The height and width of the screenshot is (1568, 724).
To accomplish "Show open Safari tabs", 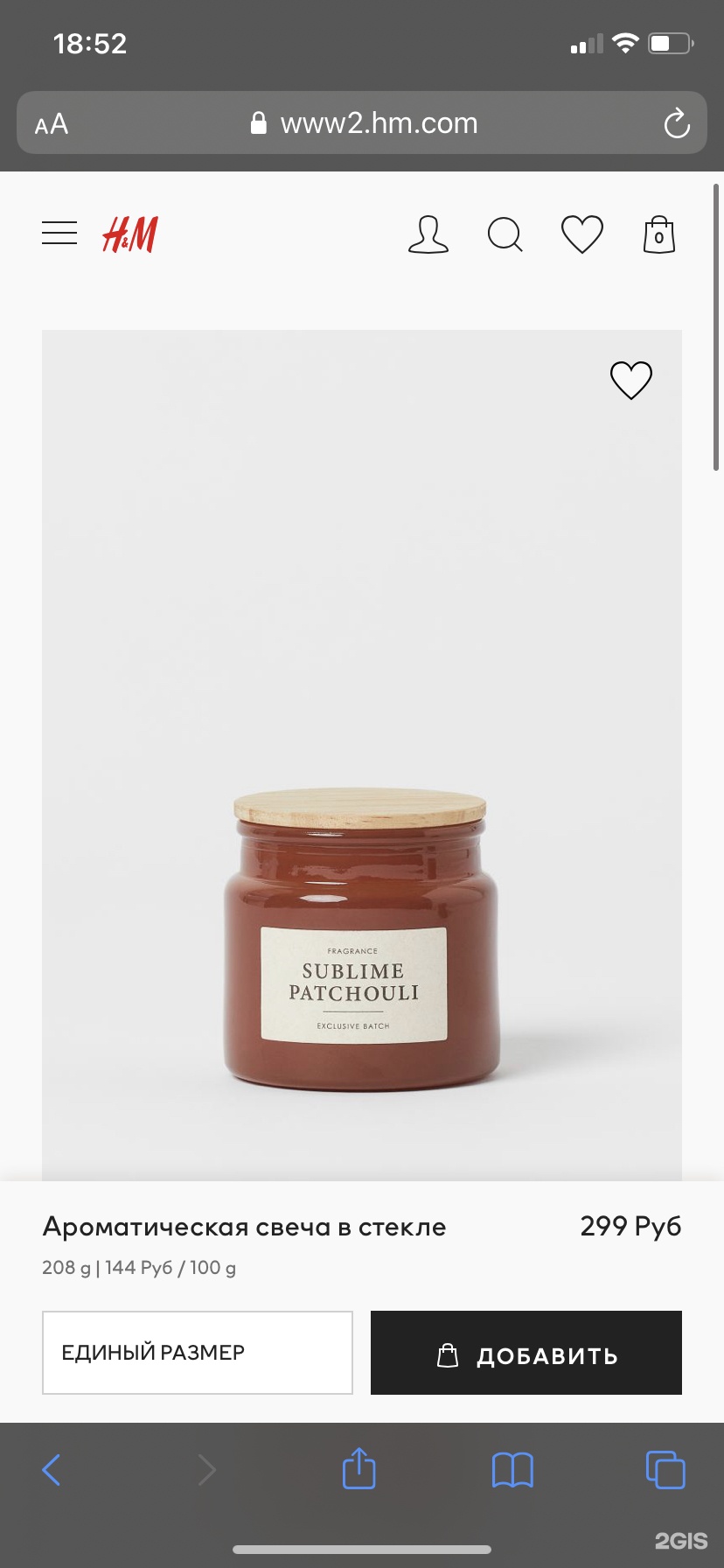I will [665, 1469].
